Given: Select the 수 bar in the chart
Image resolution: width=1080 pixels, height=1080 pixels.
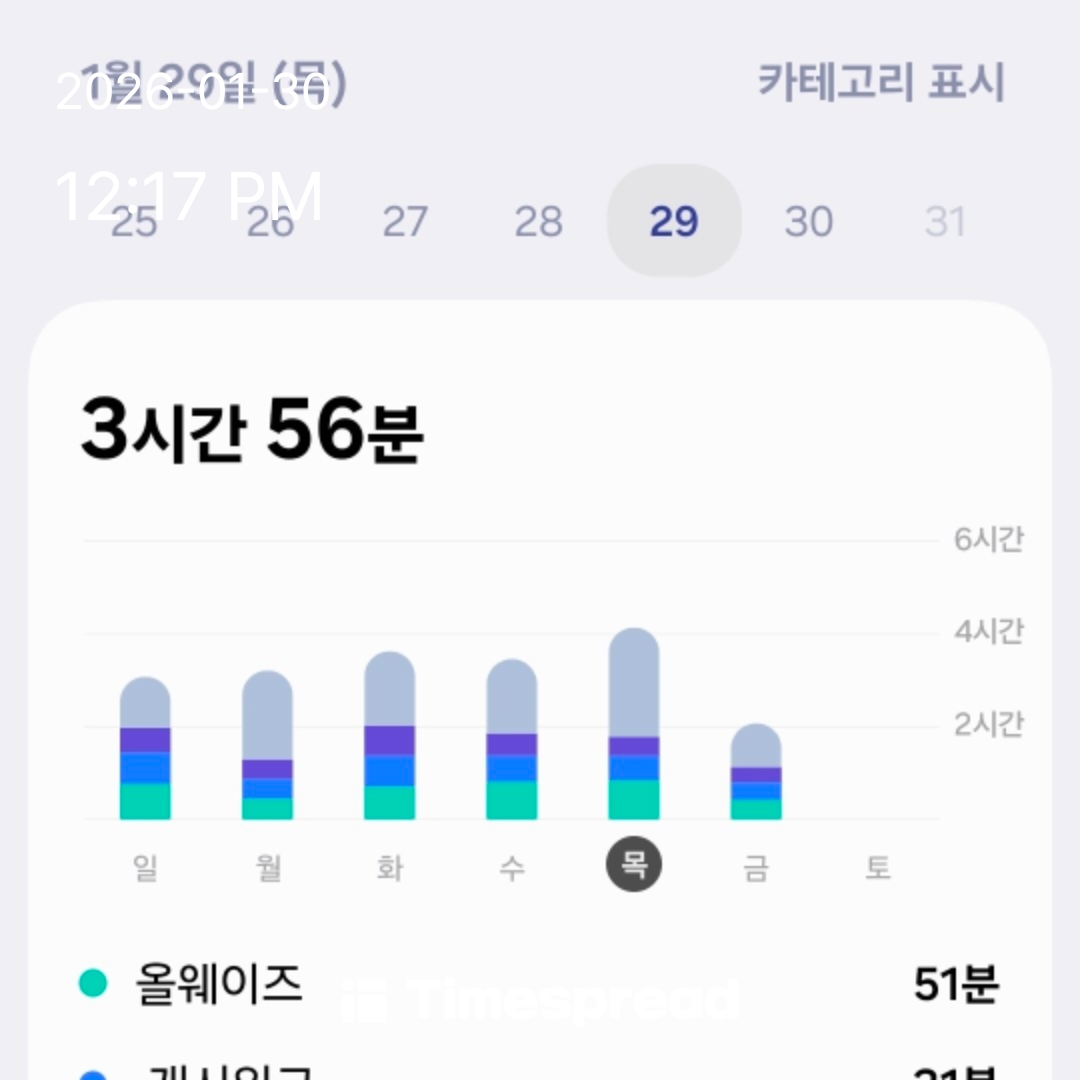Looking at the screenshot, I should pyautogui.click(x=511, y=741).
